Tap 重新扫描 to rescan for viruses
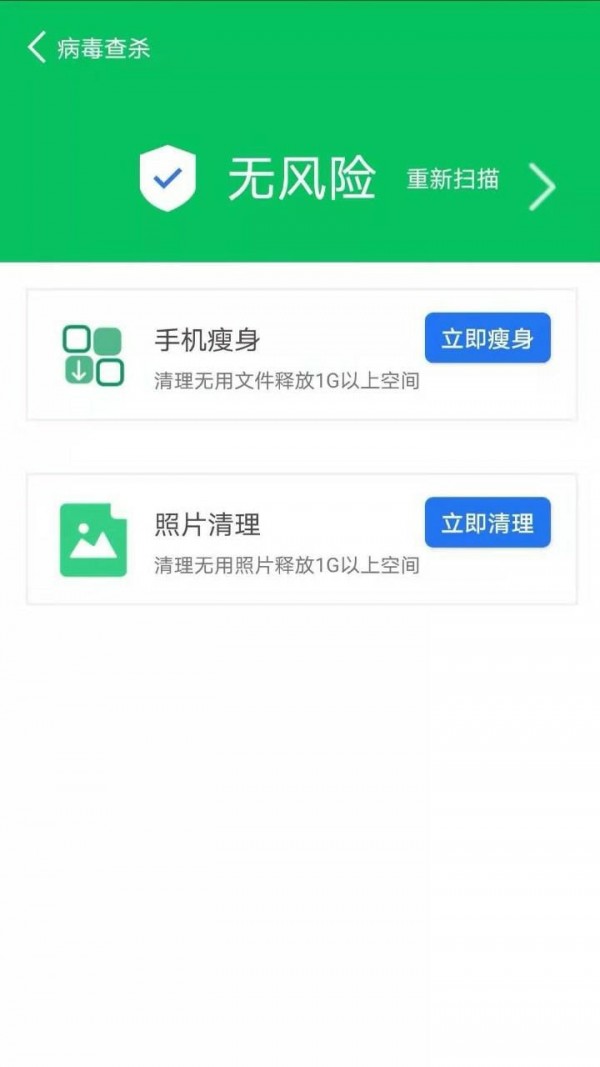The width and height of the screenshot is (600, 1067). (453, 180)
